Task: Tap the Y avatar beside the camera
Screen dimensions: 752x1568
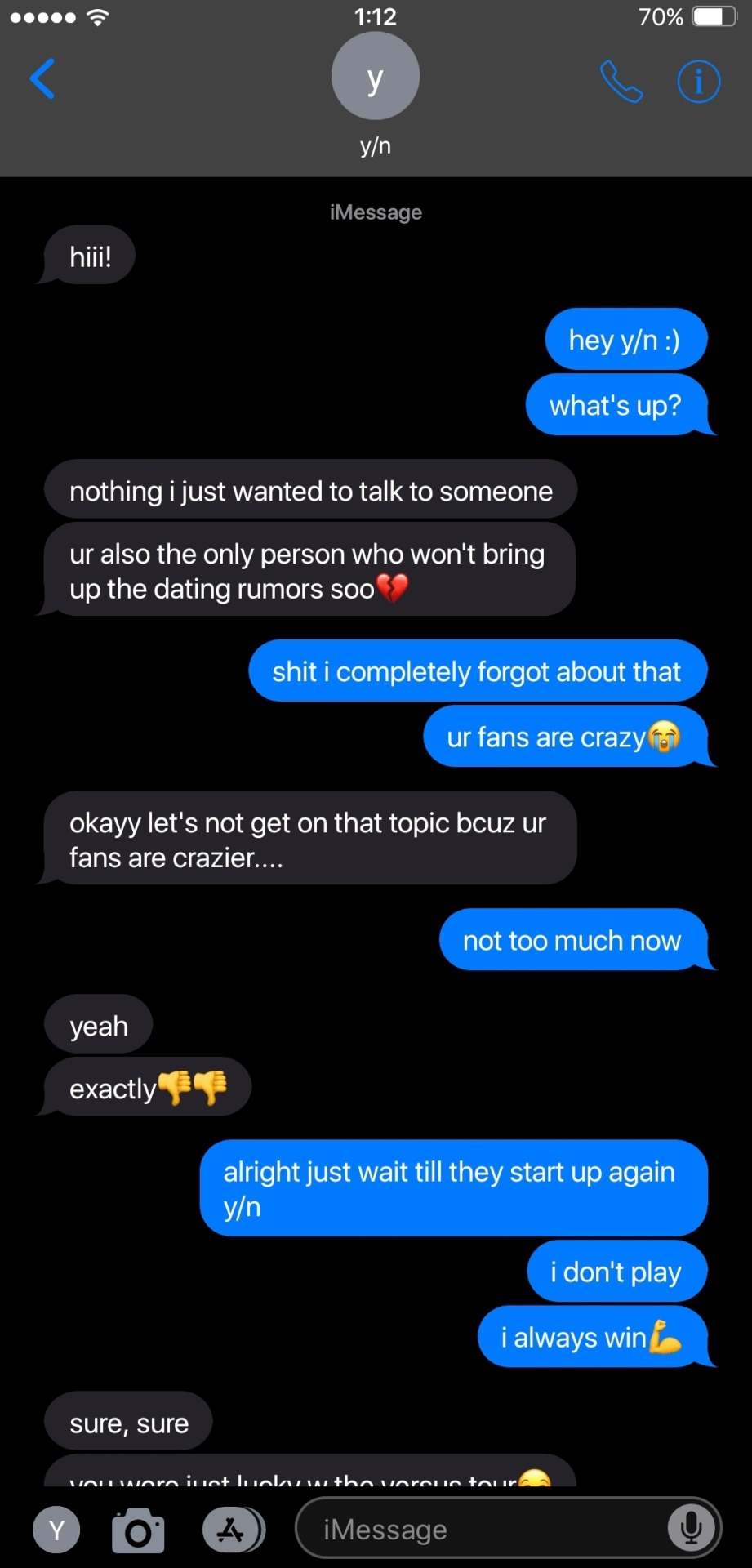Action: point(56,1530)
